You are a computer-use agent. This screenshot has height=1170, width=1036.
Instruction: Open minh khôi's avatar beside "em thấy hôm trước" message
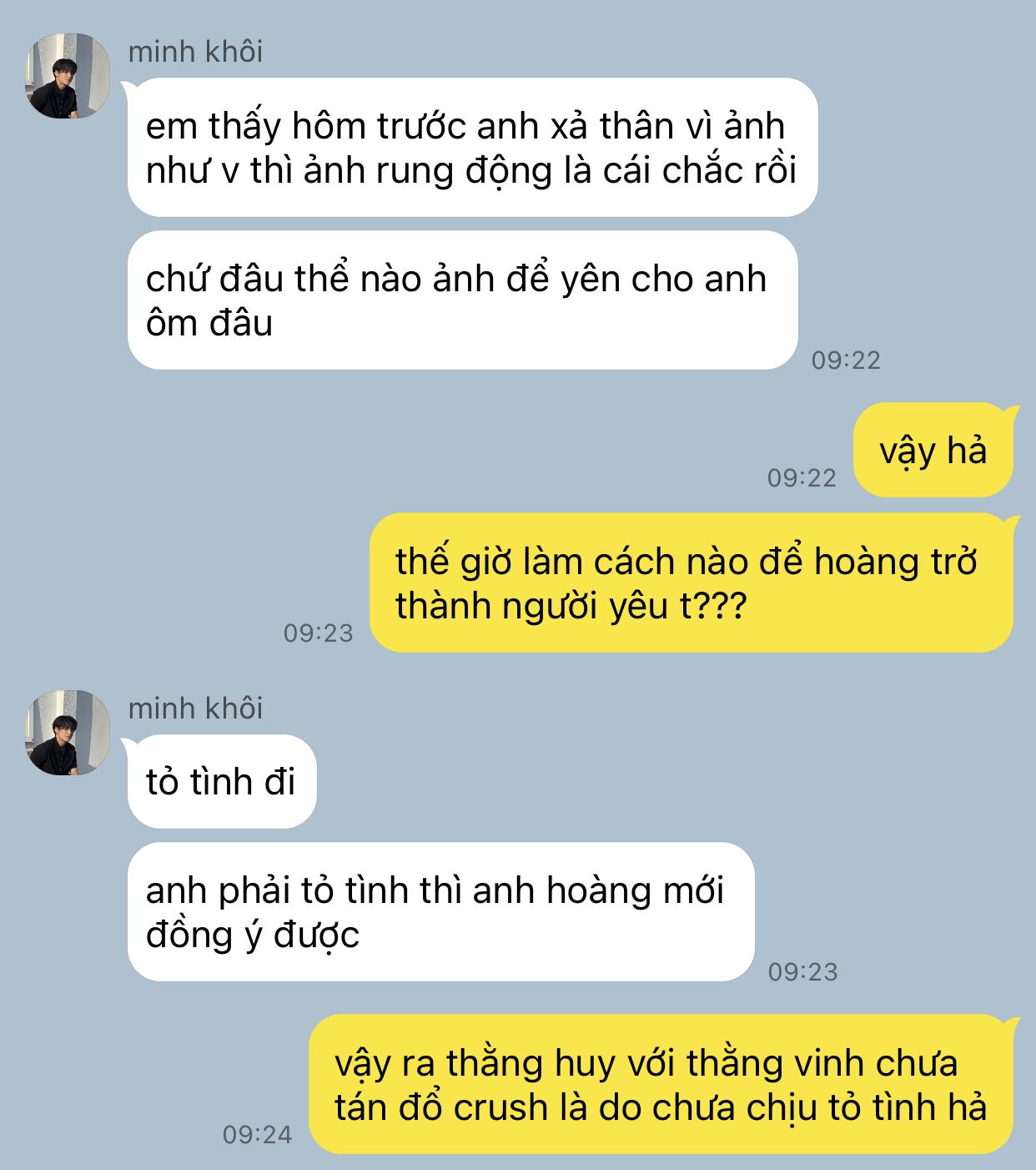click(x=68, y=77)
